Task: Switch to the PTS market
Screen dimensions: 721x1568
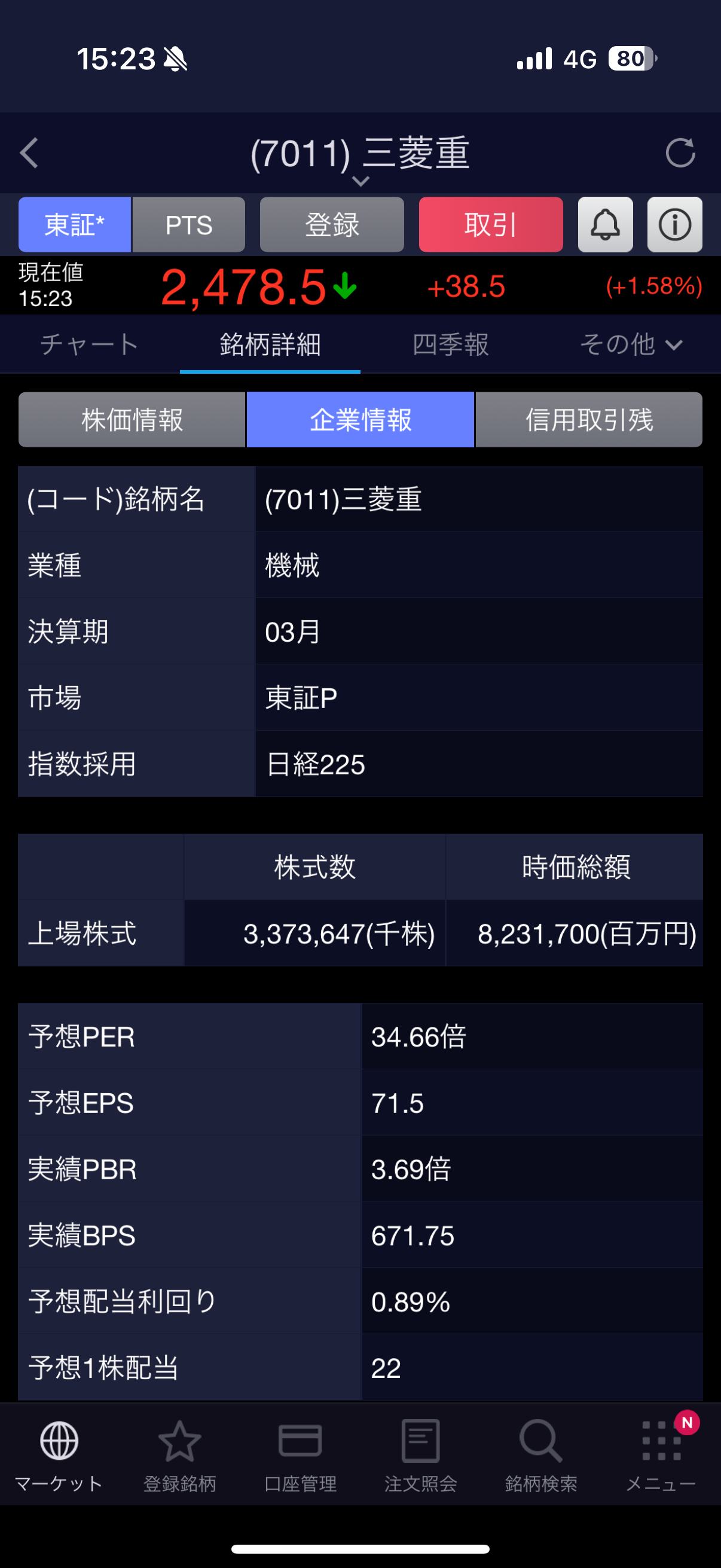Action: (x=188, y=225)
